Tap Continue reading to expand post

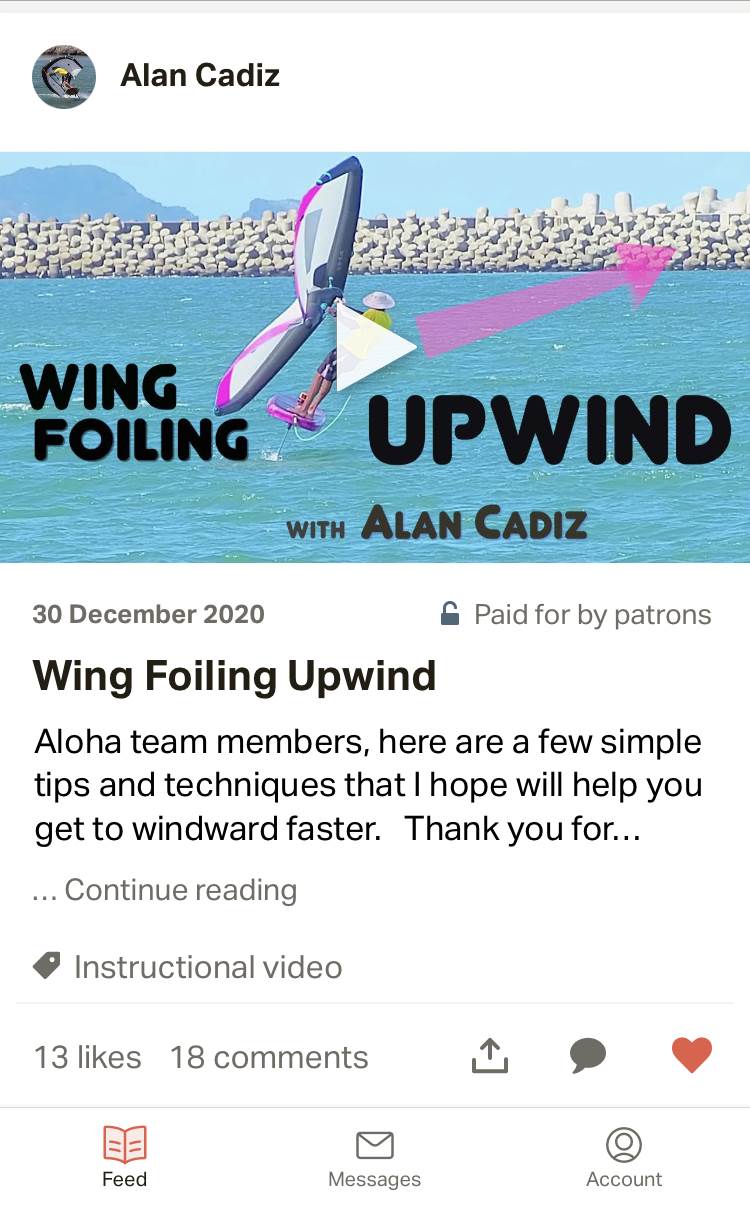[178, 890]
